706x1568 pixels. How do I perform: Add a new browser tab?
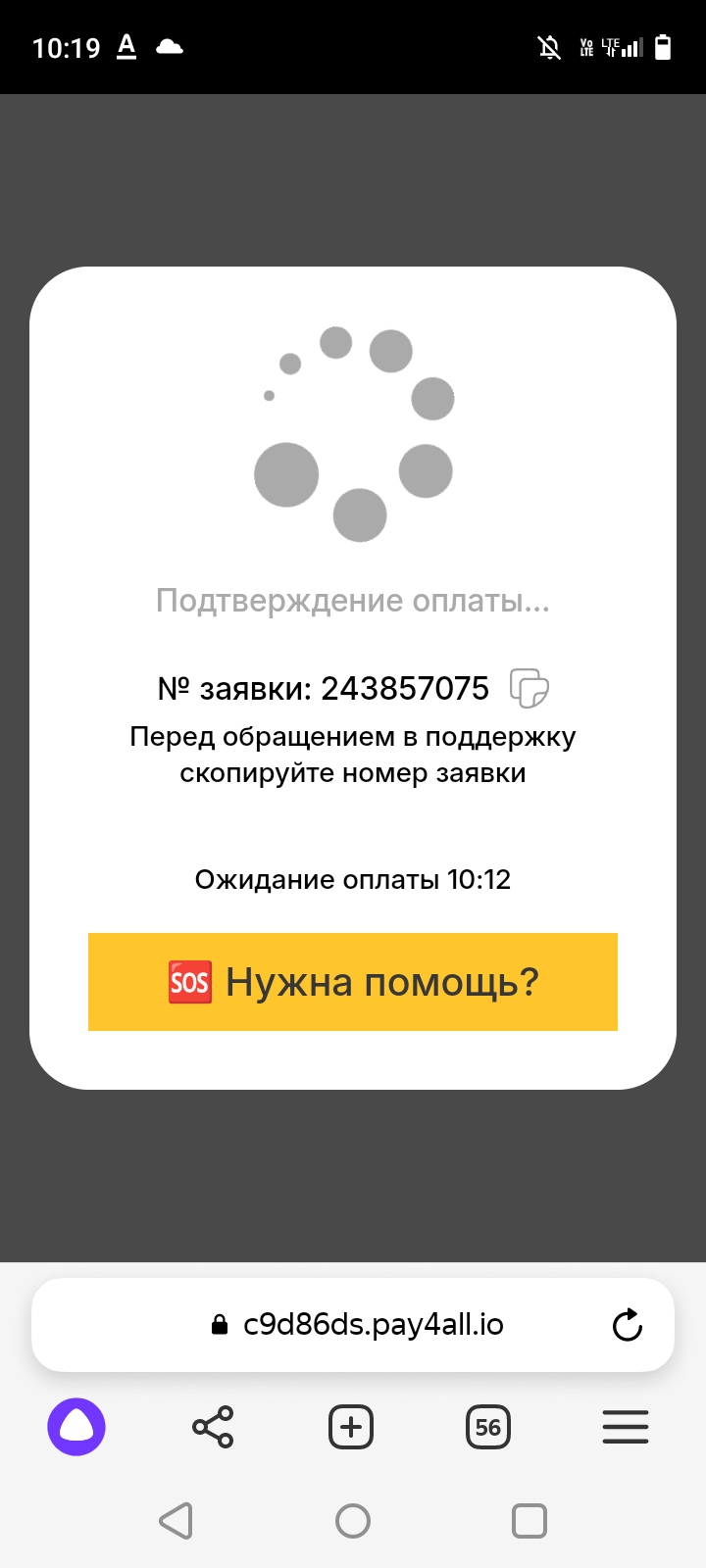pyautogui.click(x=351, y=1427)
